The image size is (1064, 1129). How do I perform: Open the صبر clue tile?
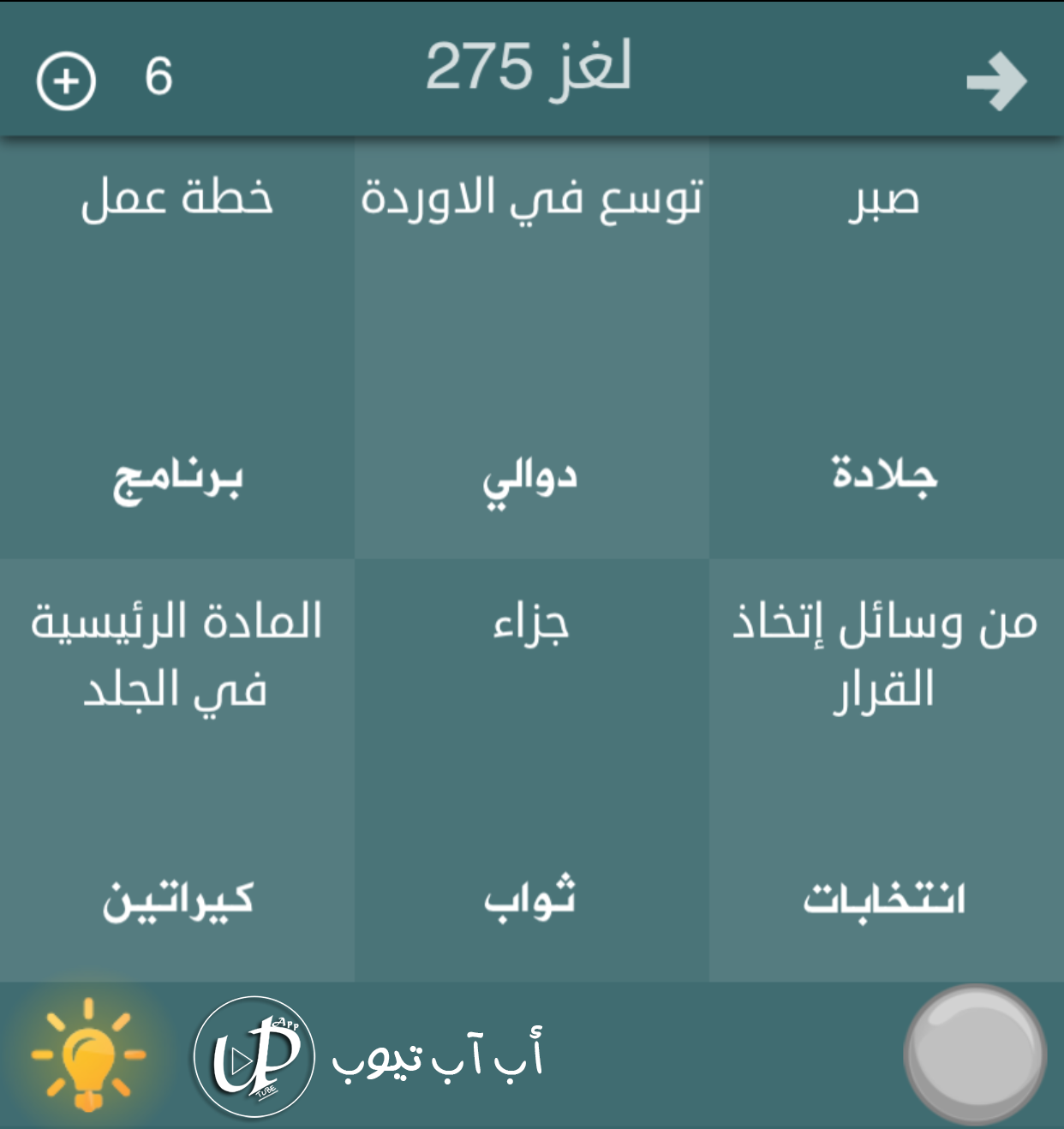pos(886,347)
